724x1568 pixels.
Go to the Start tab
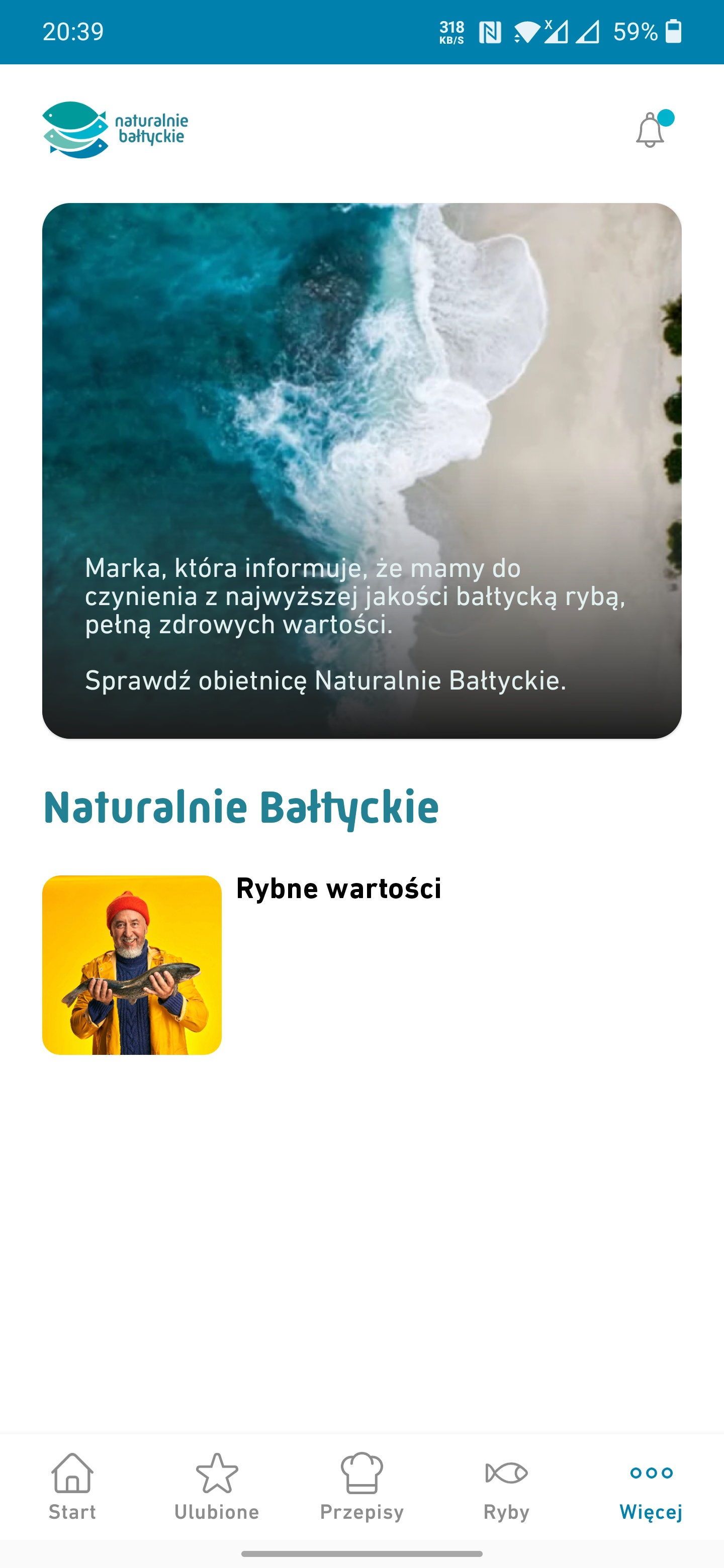click(x=72, y=1486)
